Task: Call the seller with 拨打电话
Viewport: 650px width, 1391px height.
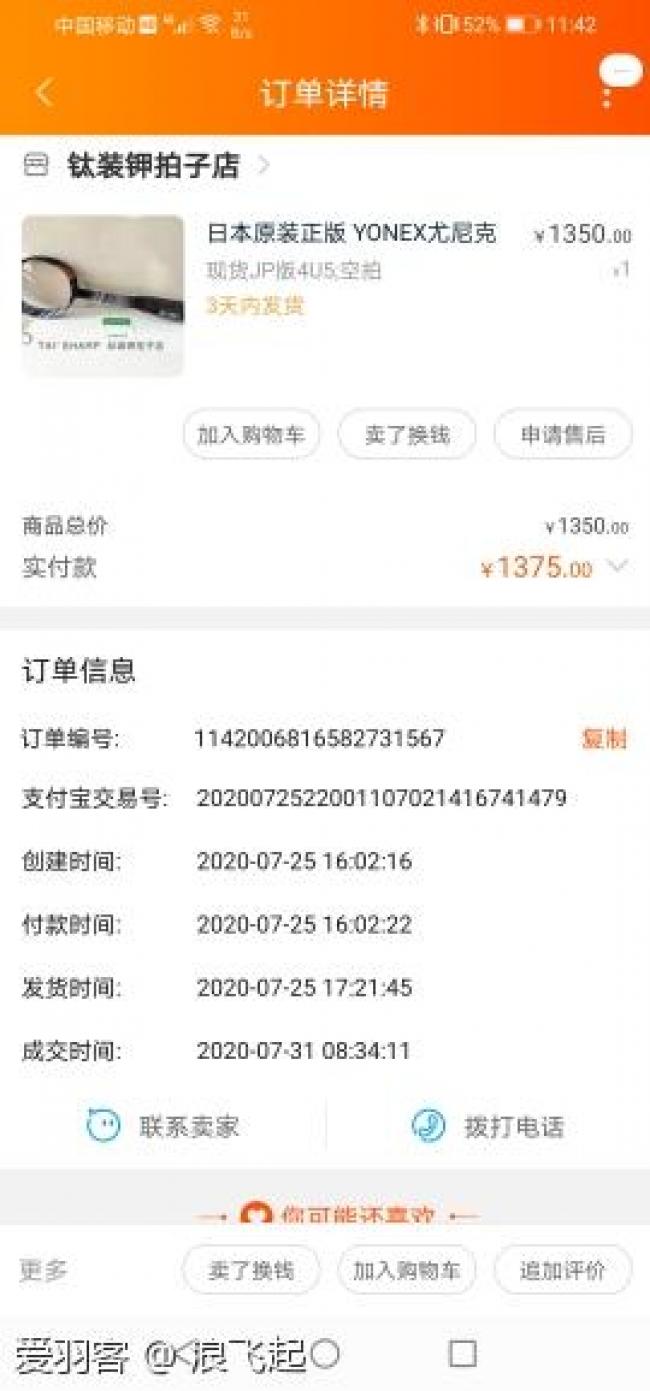Action: point(488,1127)
